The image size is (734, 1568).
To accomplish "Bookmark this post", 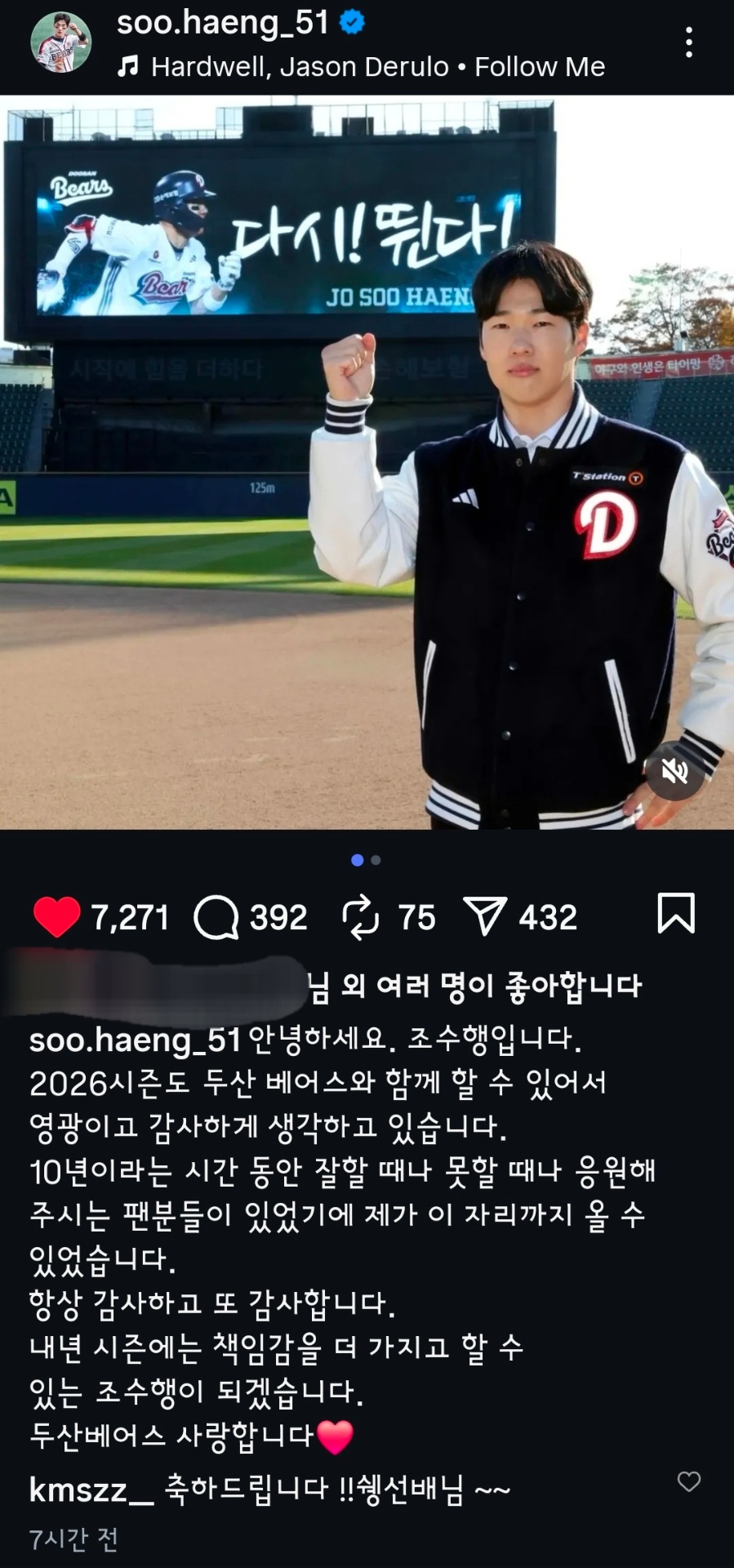I will (676, 913).
